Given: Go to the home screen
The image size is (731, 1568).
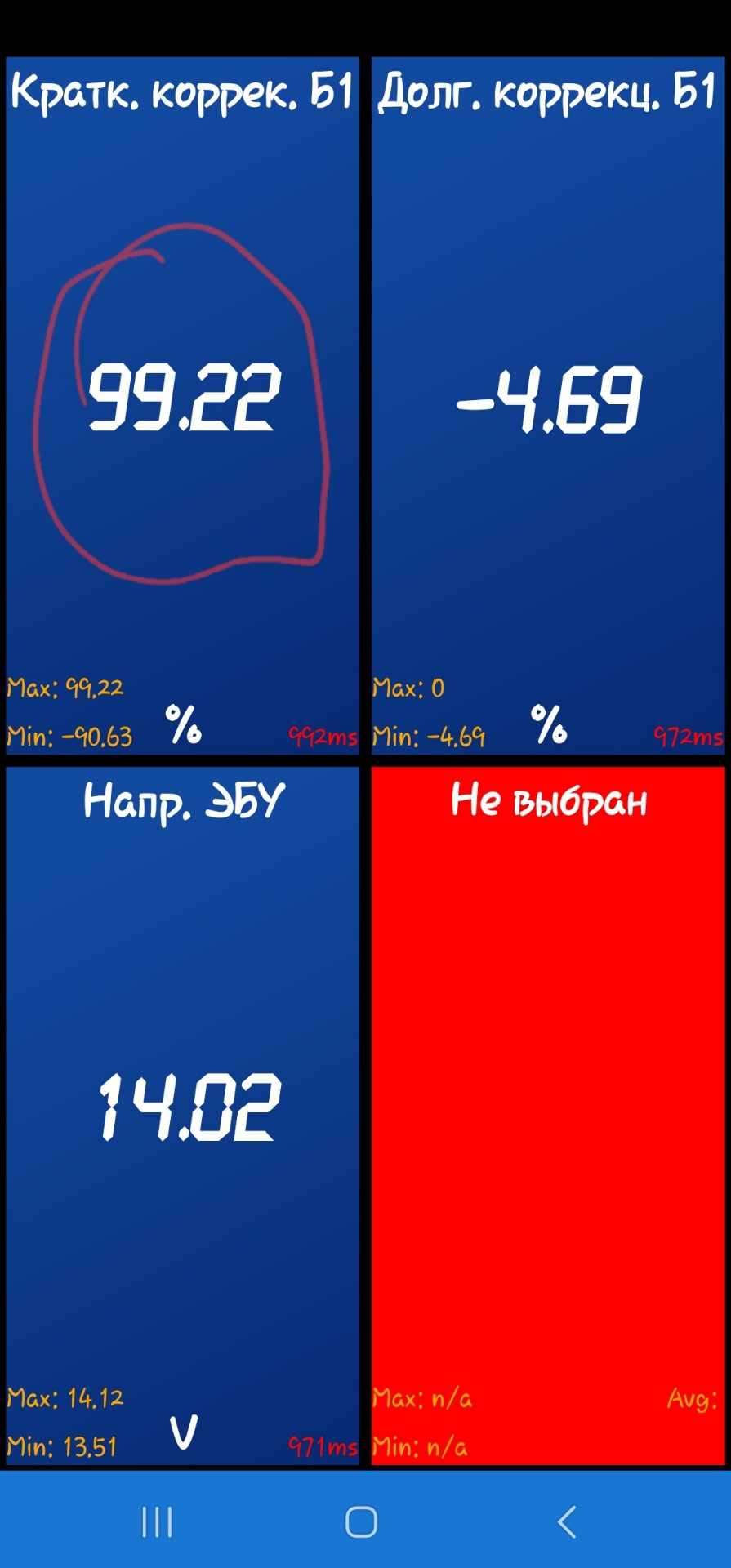Looking at the screenshot, I should (x=361, y=1522).
